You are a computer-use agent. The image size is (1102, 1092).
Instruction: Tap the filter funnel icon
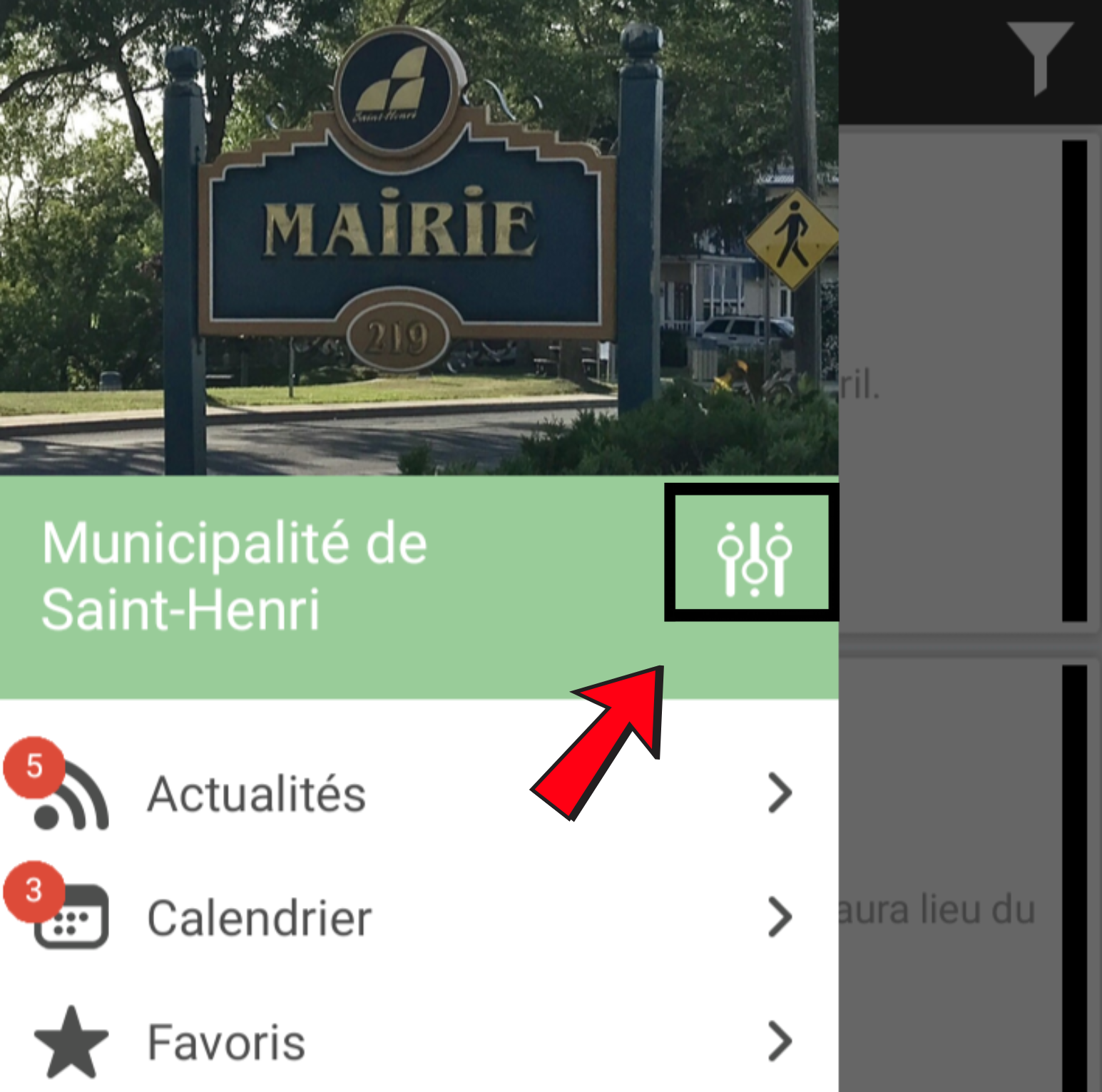click(1039, 56)
